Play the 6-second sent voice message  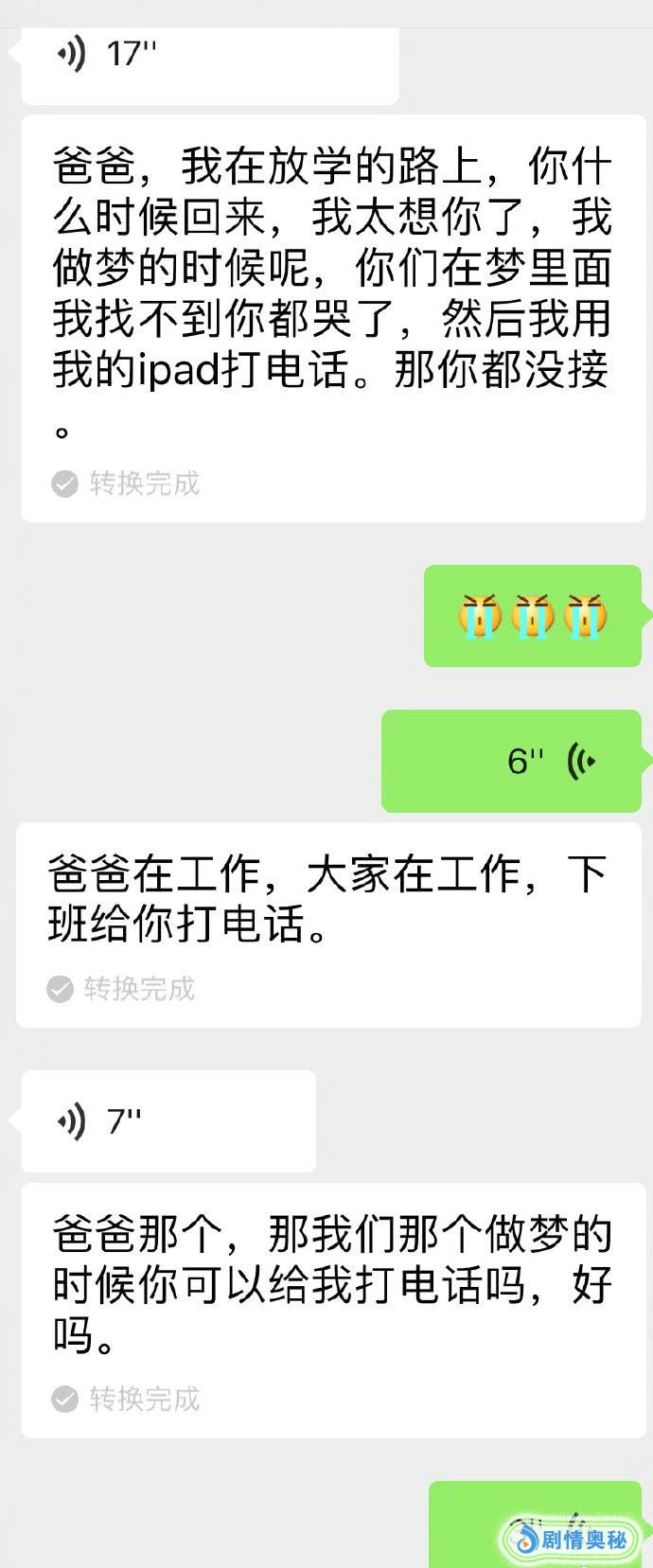pyautogui.click(x=511, y=761)
